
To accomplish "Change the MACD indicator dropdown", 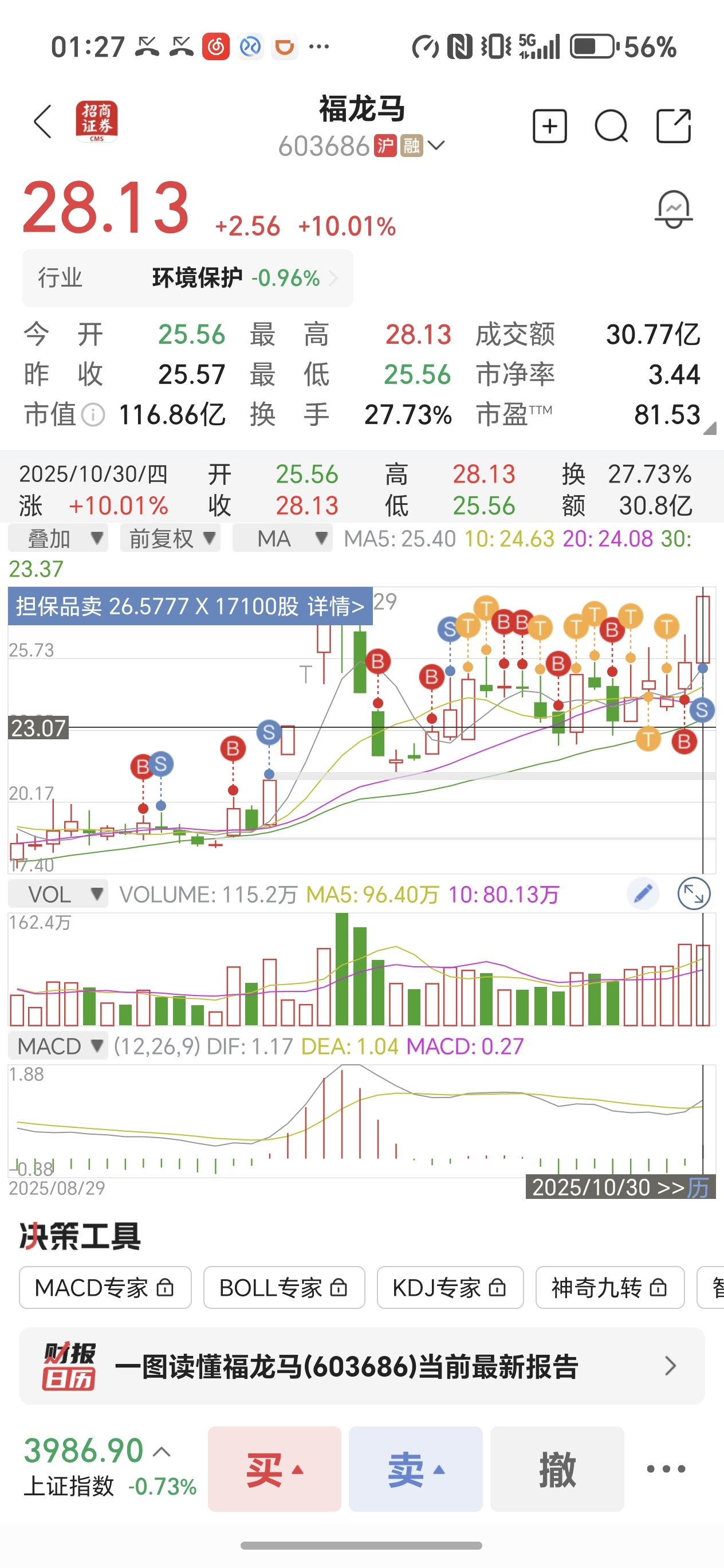I will 58,1046.
